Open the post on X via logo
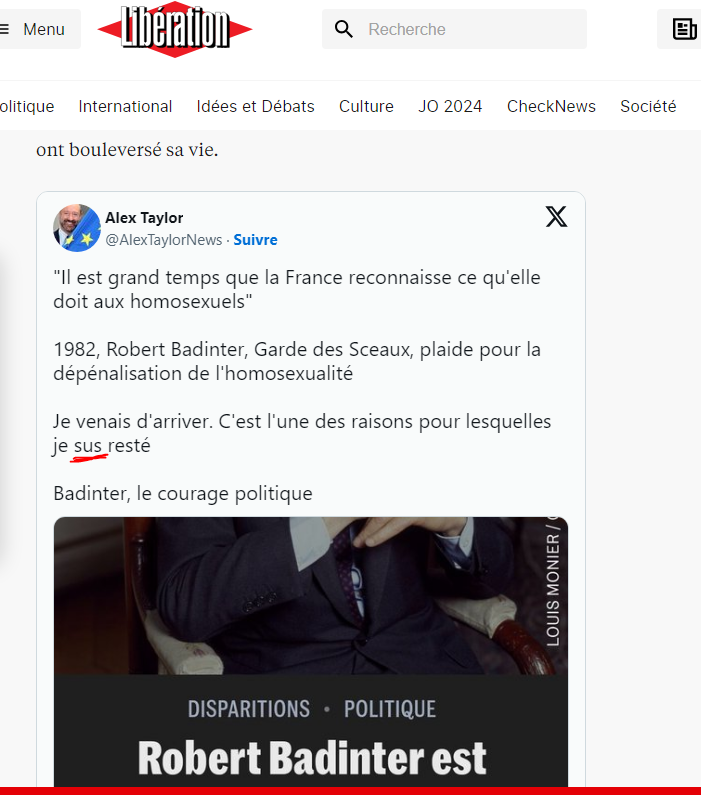 [x=556, y=217]
